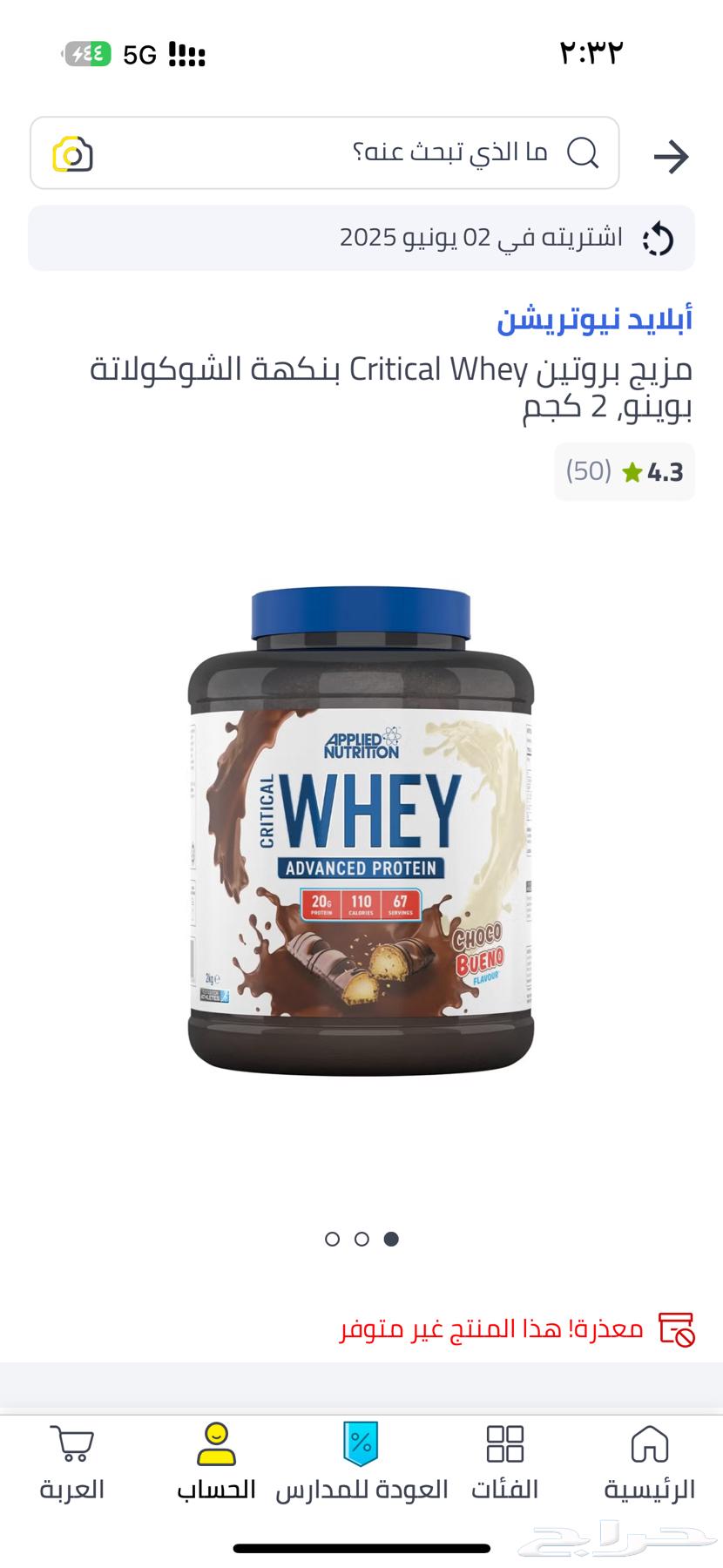The width and height of the screenshot is (723, 1568).
Task: Select the third carousel dot
Action: coord(392,1239)
